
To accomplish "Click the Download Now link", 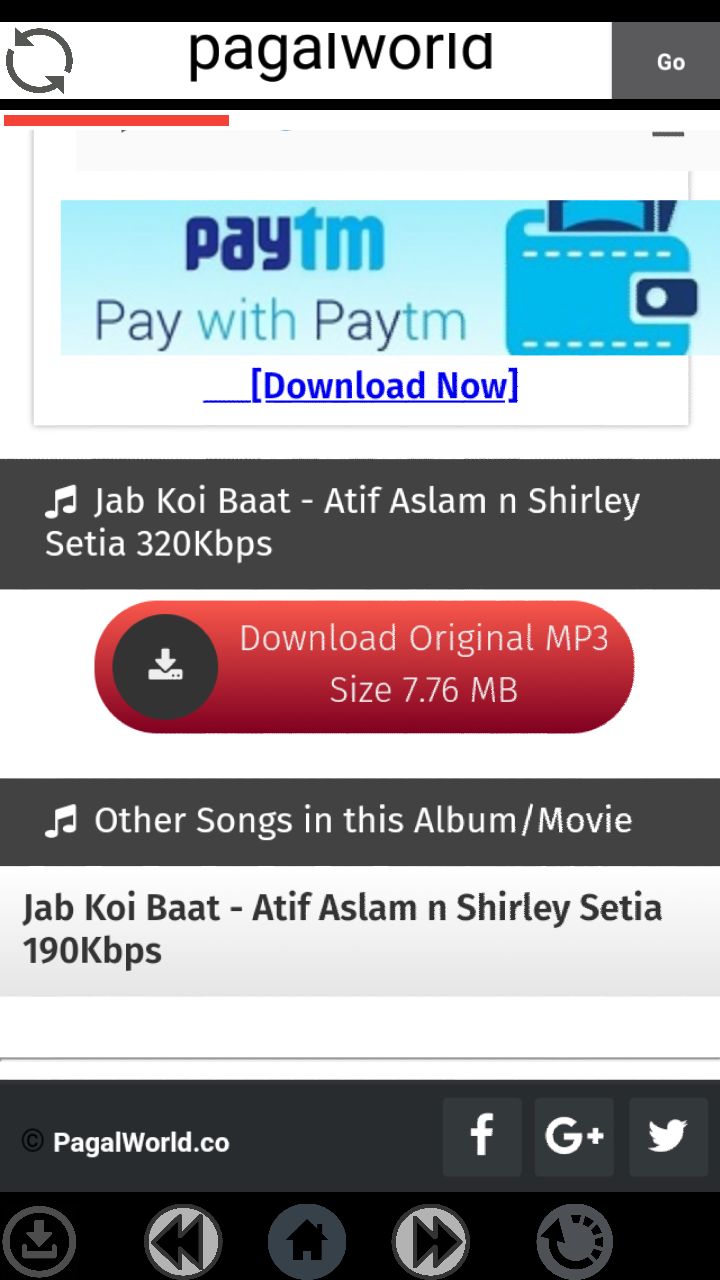I will coord(385,386).
